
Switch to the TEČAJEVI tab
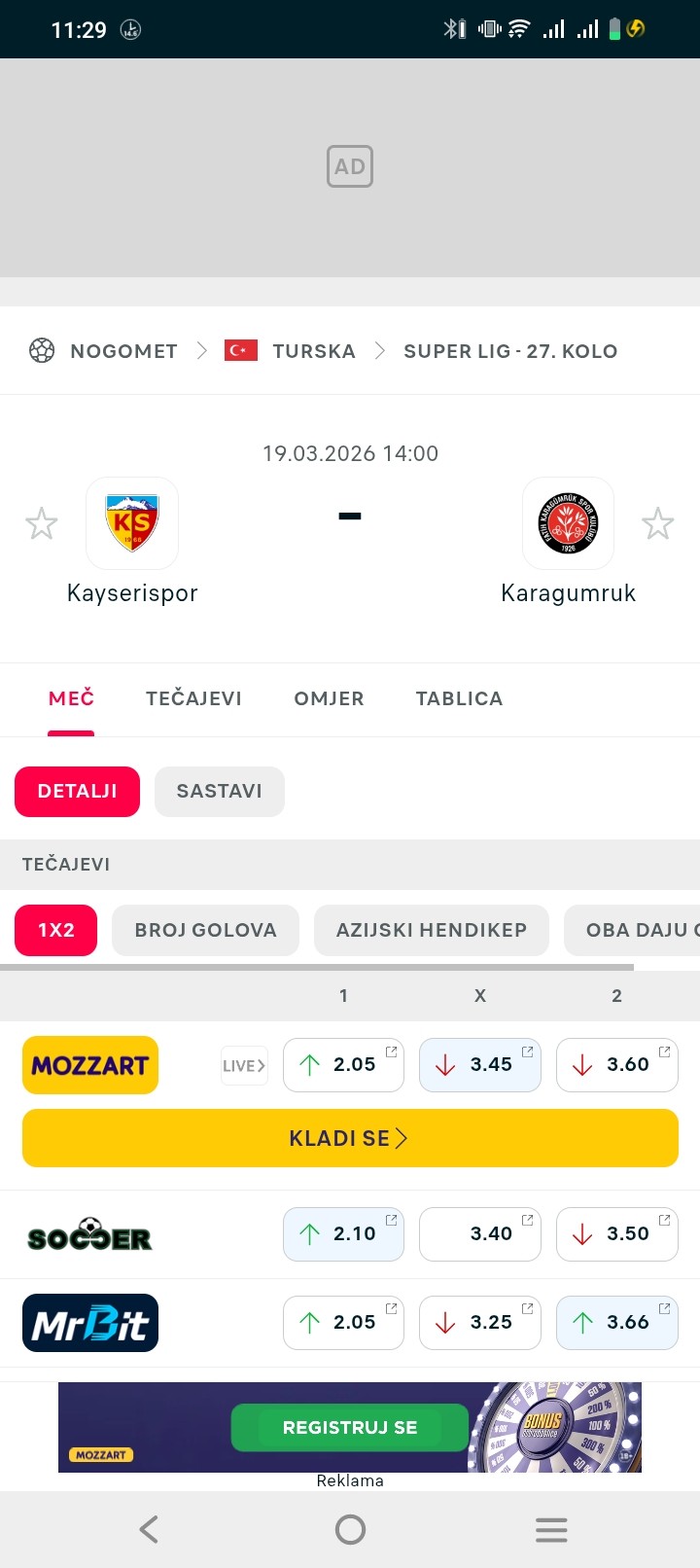[x=193, y=698]
